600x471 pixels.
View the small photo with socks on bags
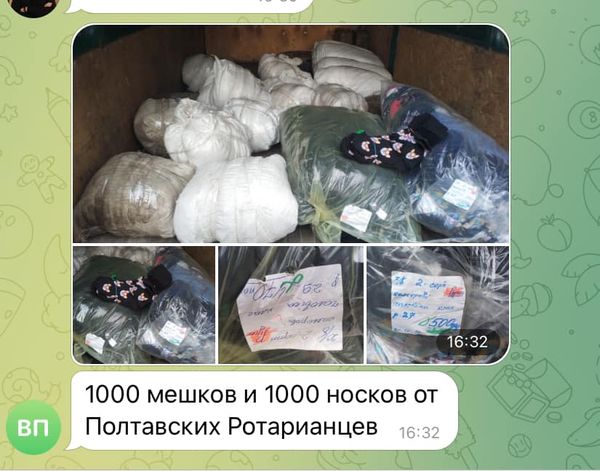143,304
